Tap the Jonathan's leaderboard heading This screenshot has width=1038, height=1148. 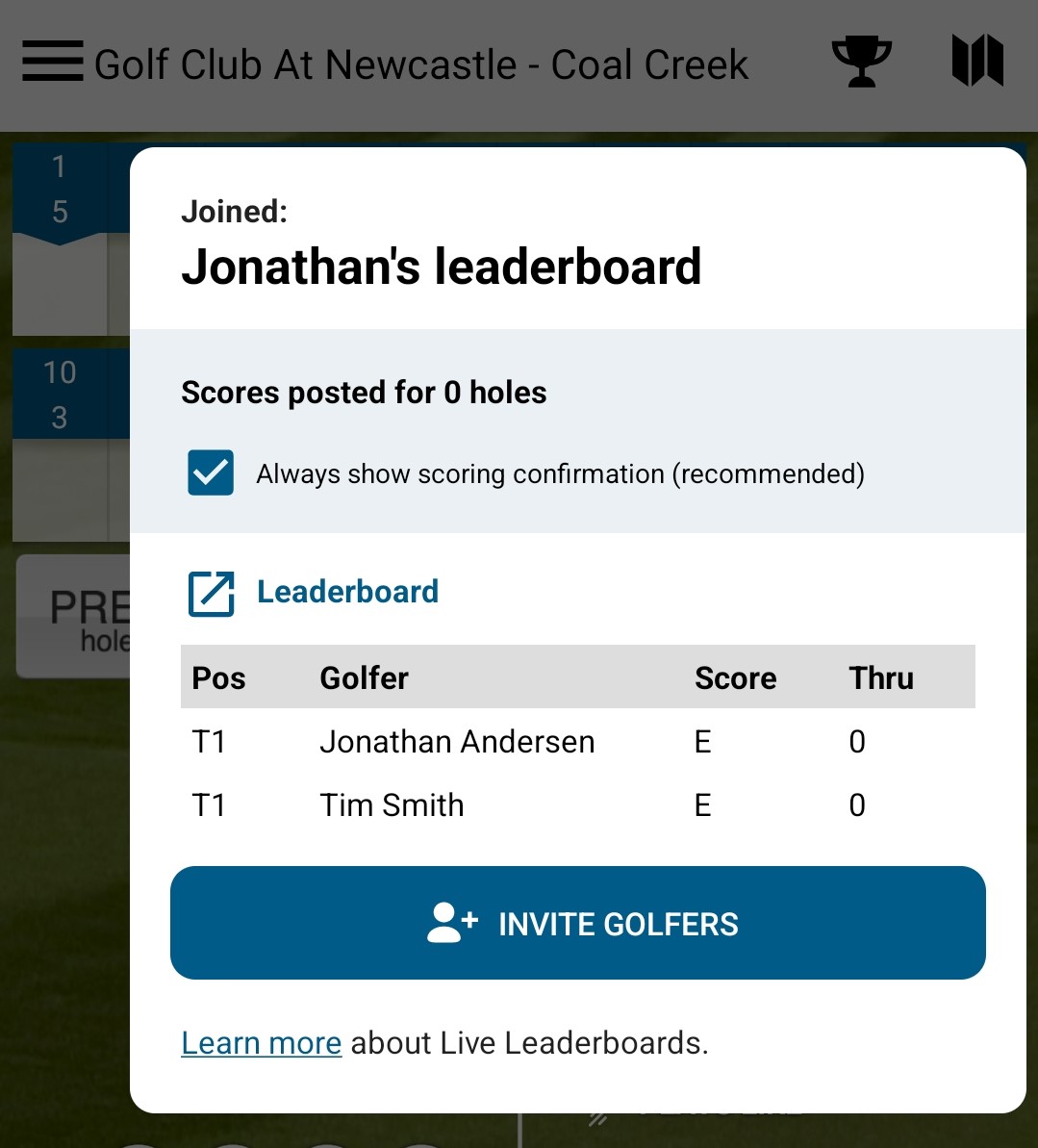pos(442,268)
